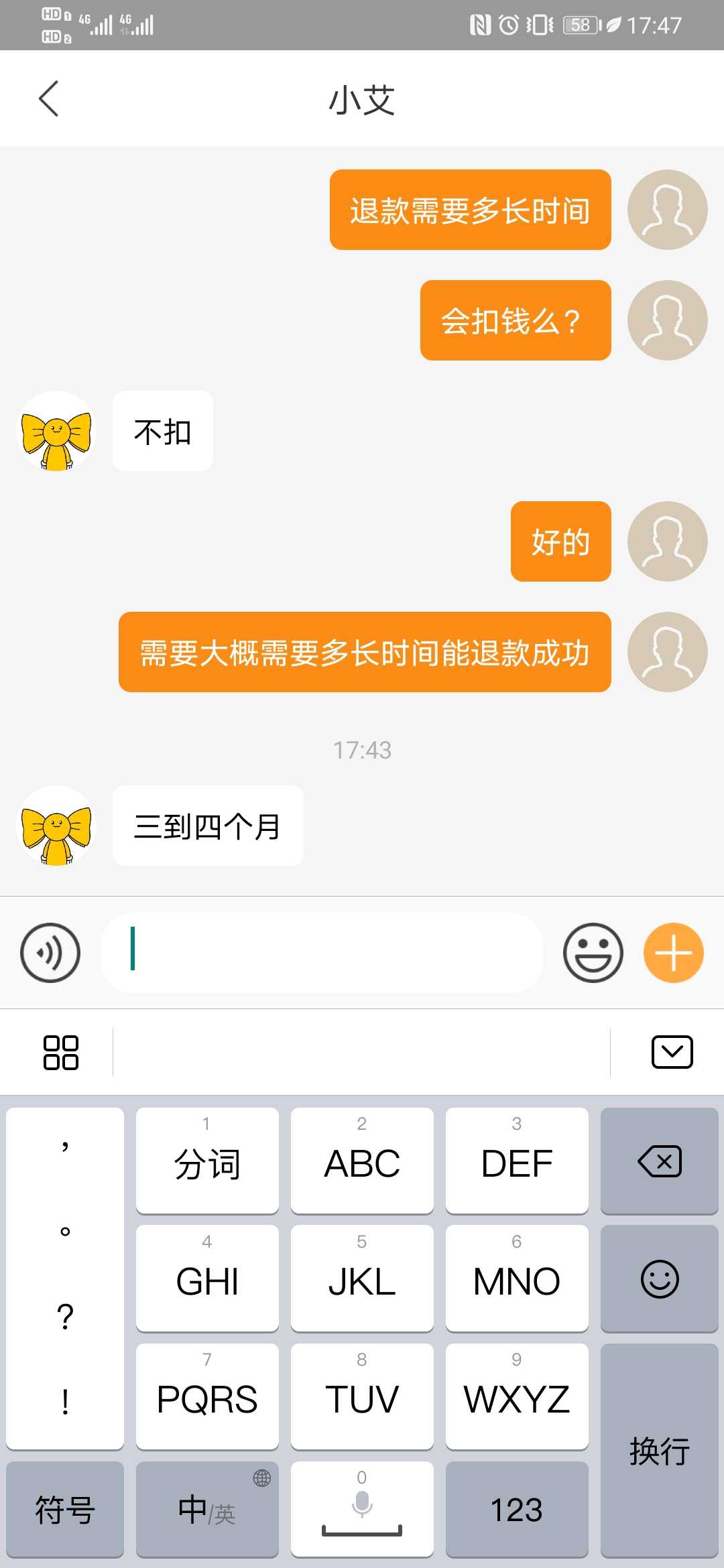
Task: Tap the space bar microphone key
Action: [x=362, y=1510]
